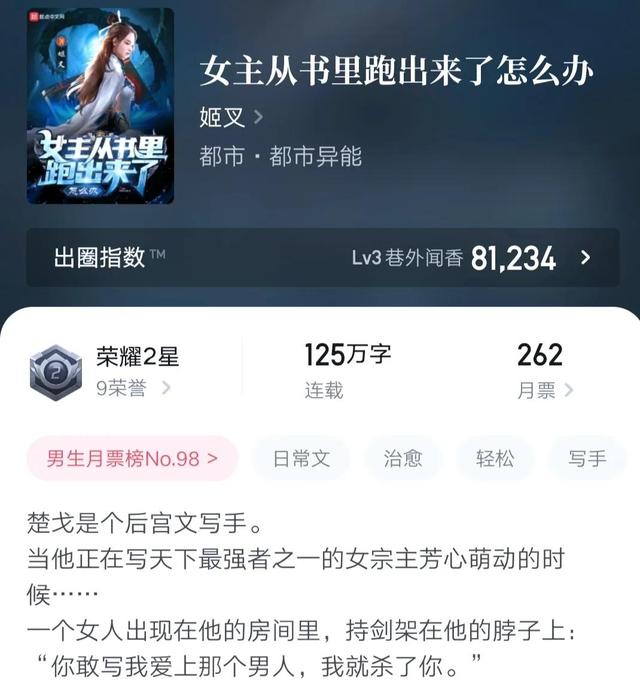This screenshot has height=682, width=640.
Task: Select the 日常文 tag chip
Action: 301,459
